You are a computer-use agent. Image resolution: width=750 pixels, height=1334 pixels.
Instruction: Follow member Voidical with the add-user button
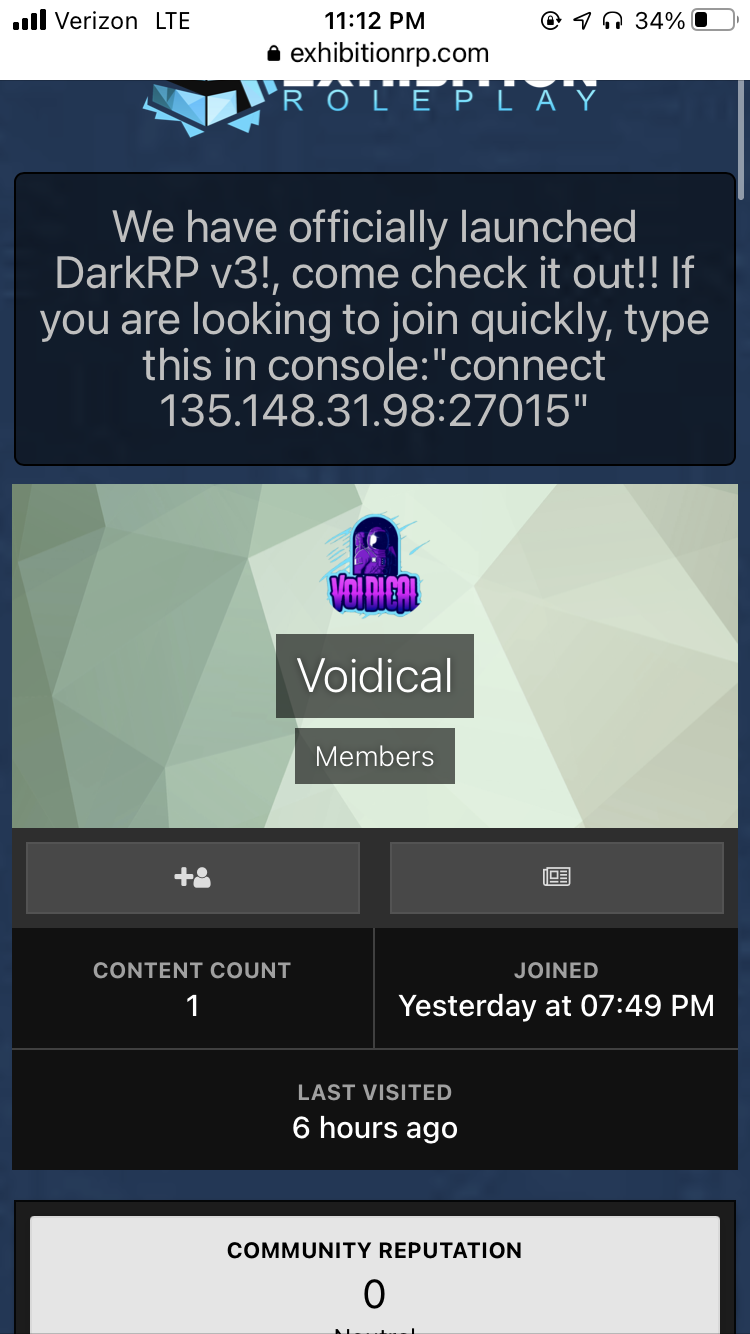[x=192, y=878]
